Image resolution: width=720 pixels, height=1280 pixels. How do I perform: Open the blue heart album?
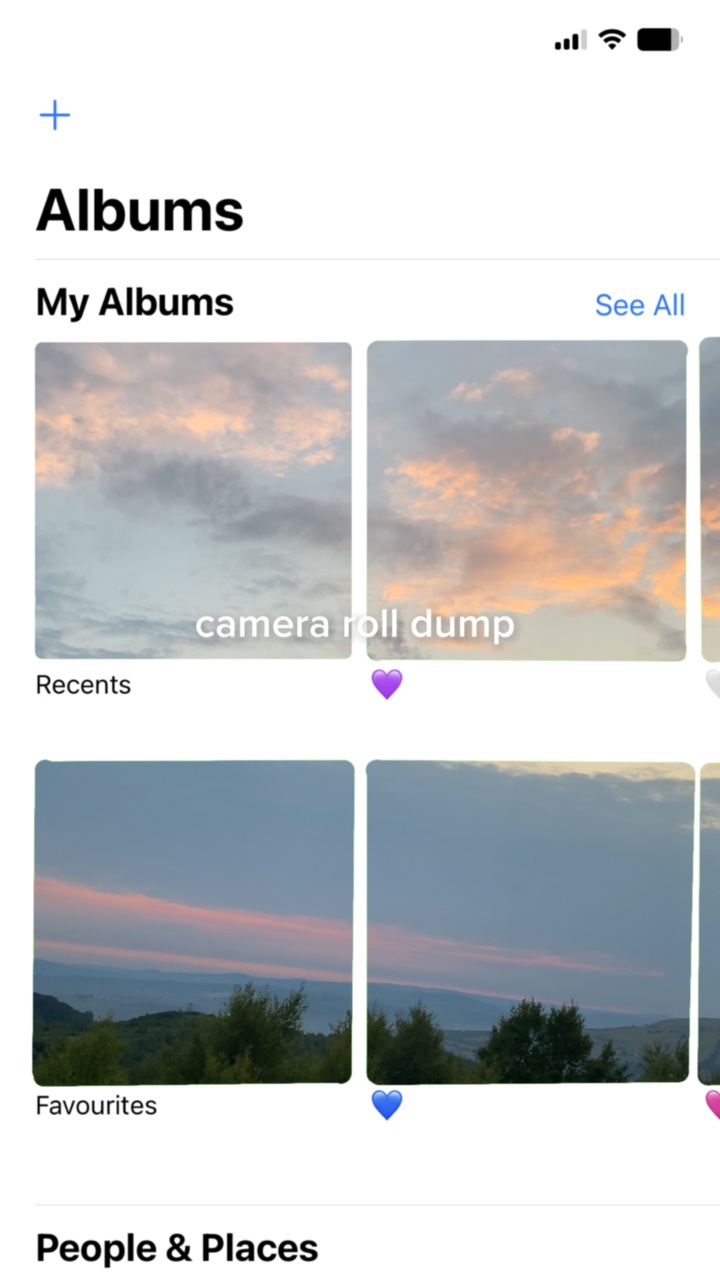(x=529, y=922)
